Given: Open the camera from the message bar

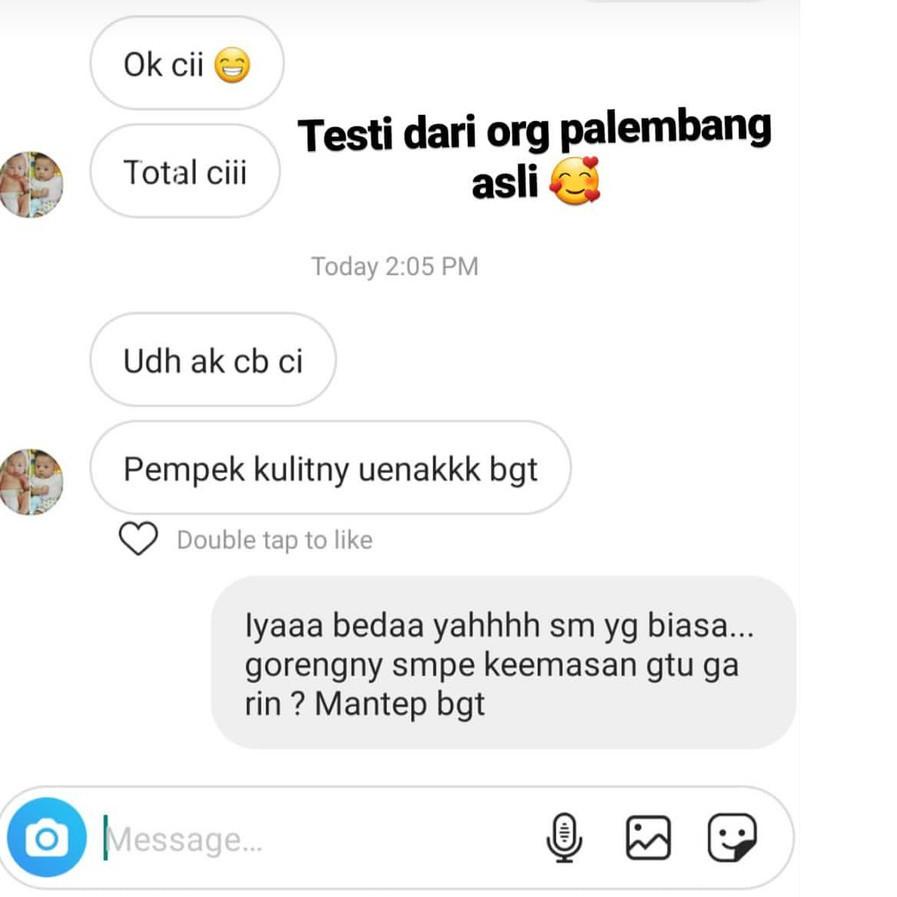Looking at the screenshot, I should [x=47, y=838].
